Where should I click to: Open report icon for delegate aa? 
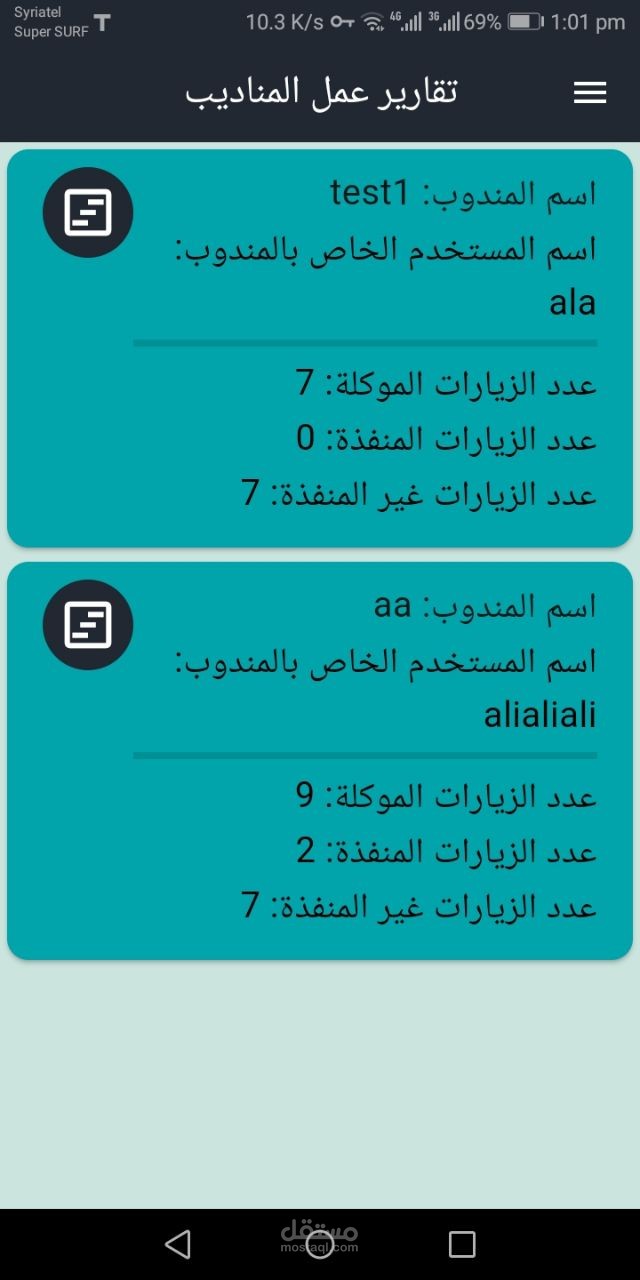[x=88, y=625]
